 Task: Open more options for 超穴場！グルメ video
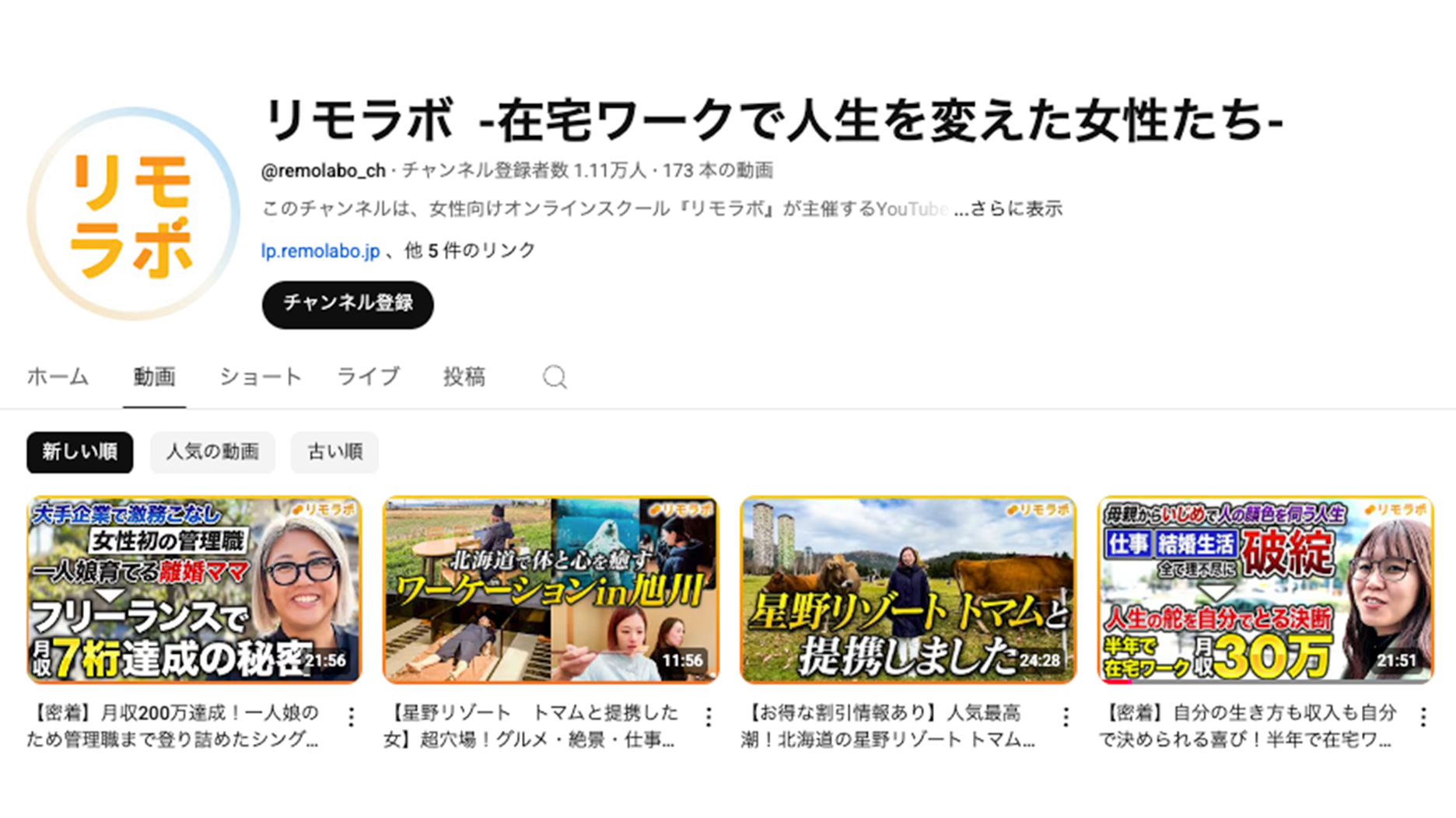tap(709, 717)
